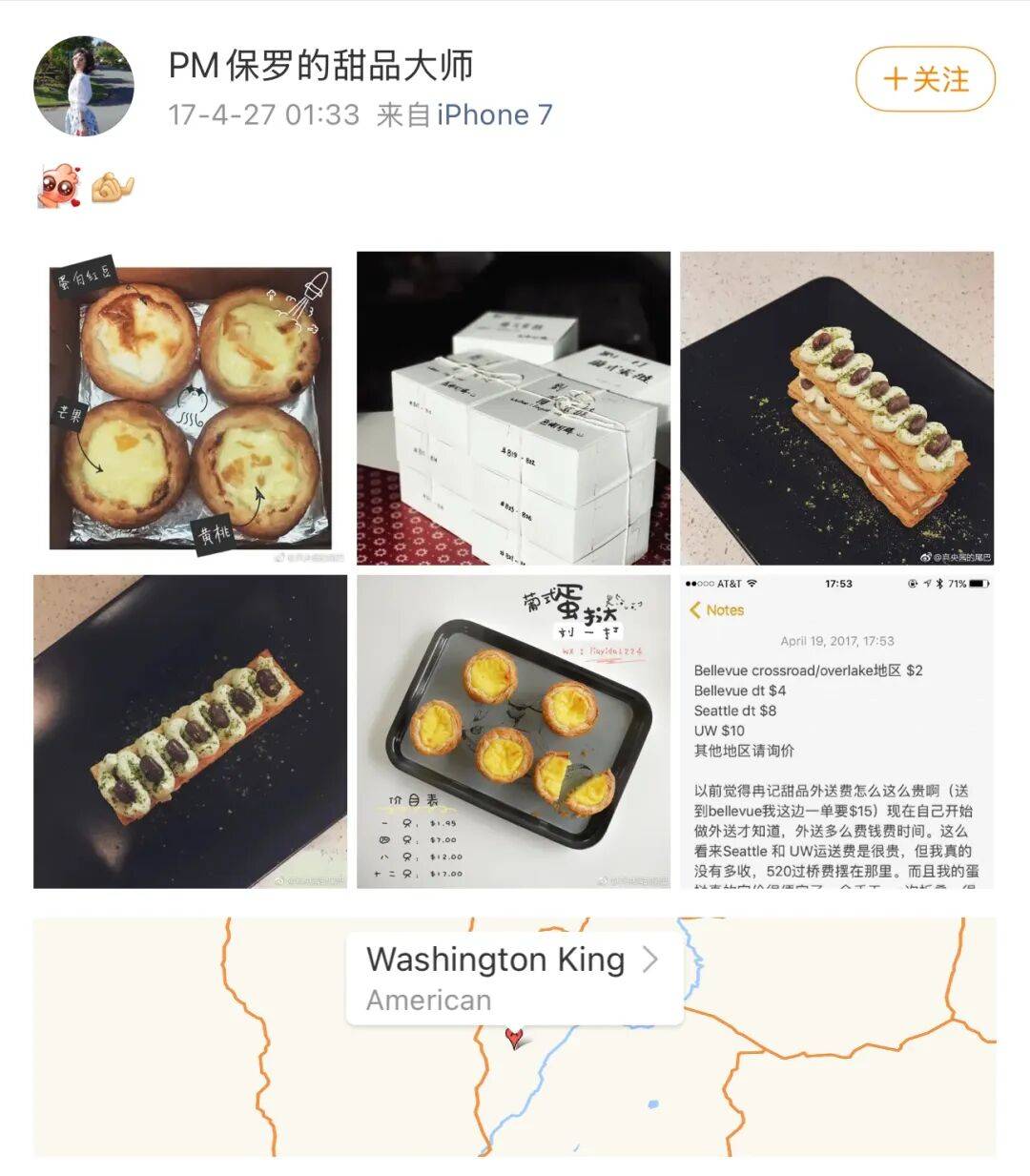The height and width of the screenshot is (1176, 1030).
Task: Open the poster's profile avatar
Action: [x=84, y=87]
